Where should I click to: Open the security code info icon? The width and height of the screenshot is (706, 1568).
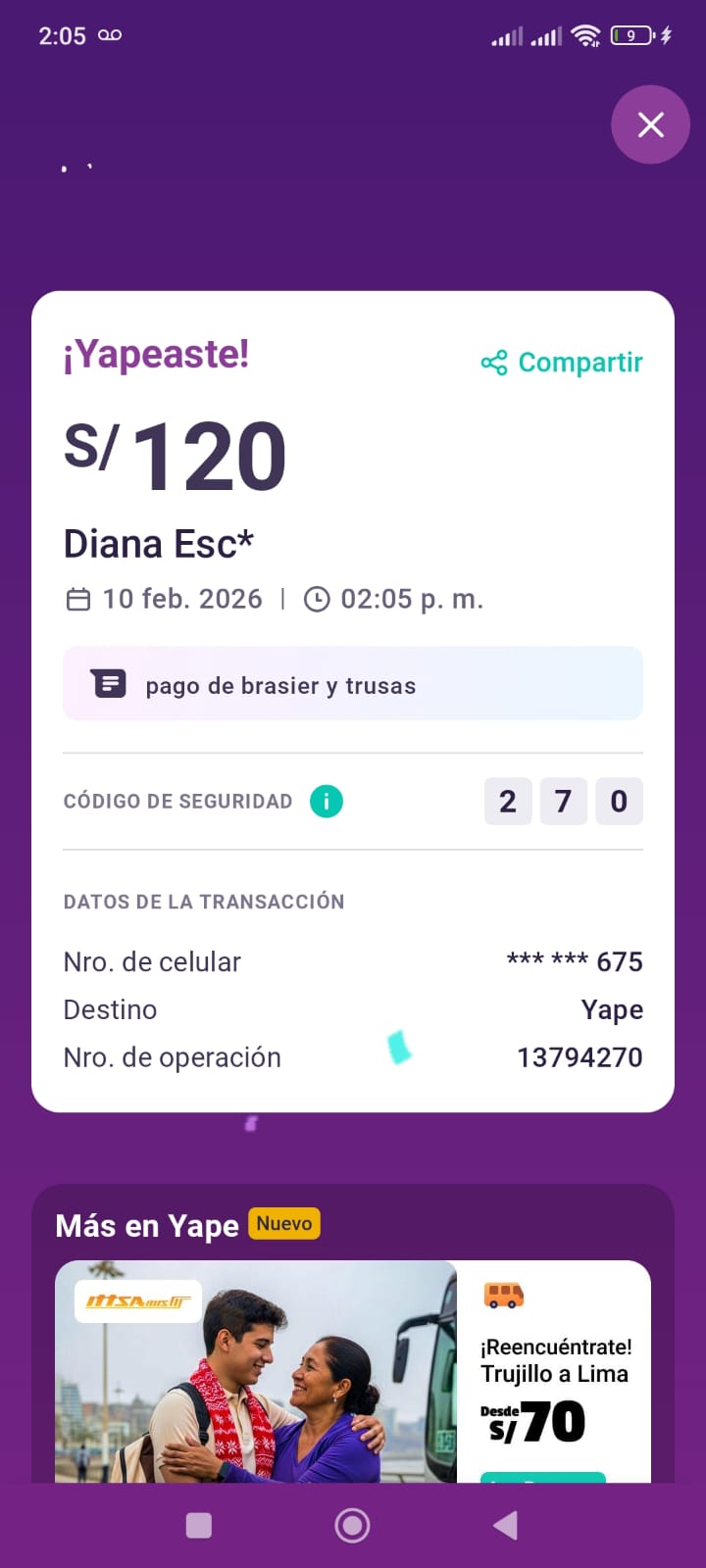click(x=327, y=802)
